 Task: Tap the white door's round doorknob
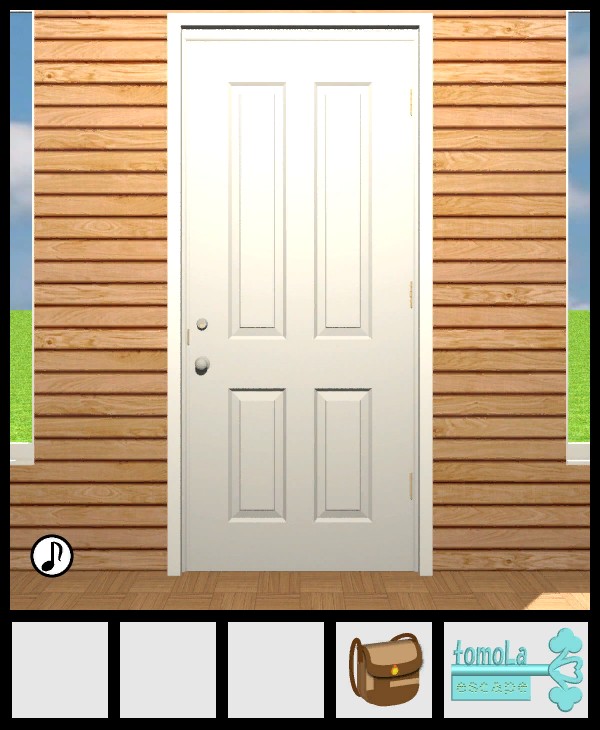203,365
